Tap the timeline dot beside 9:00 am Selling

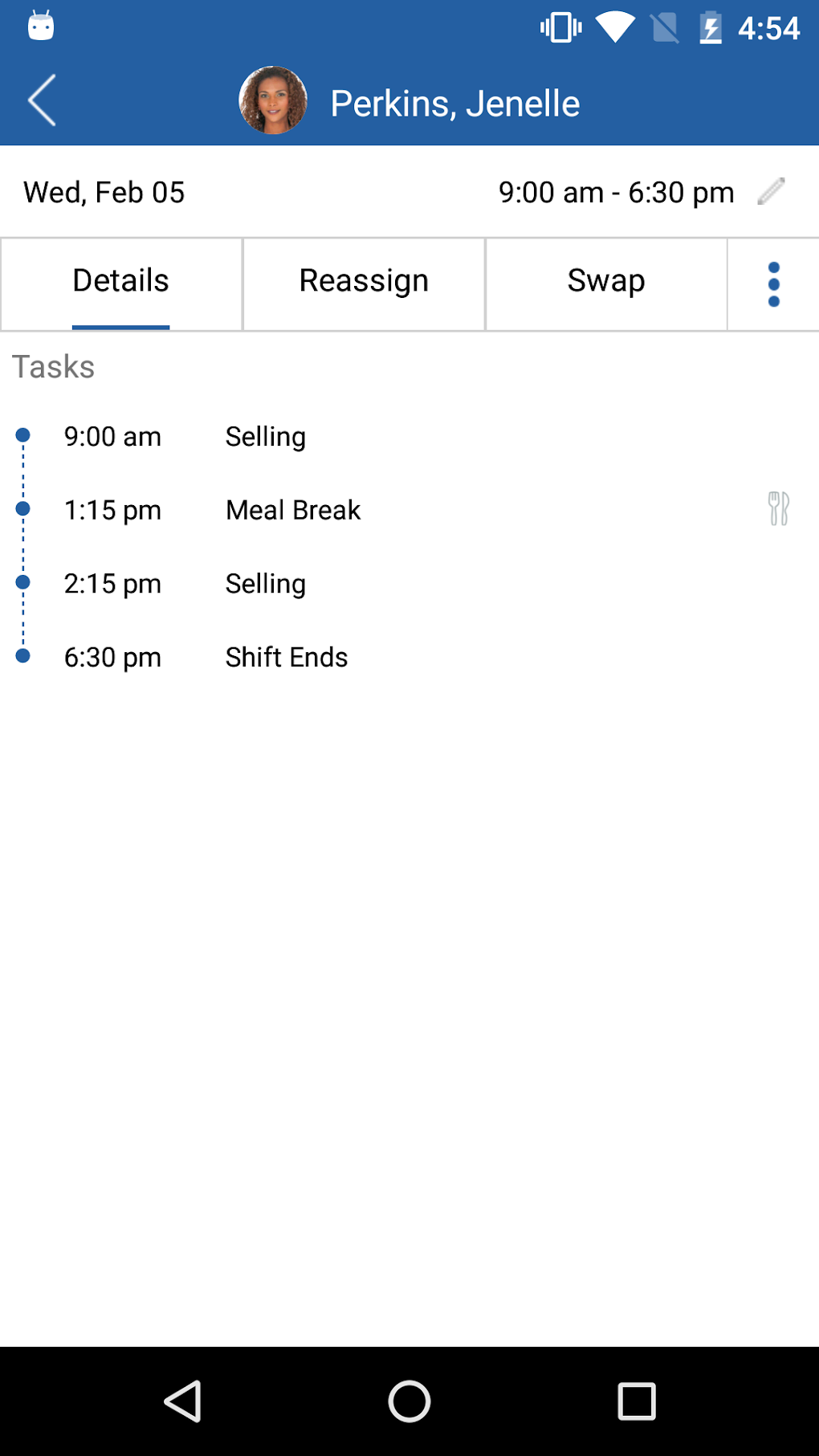point(22,435)
